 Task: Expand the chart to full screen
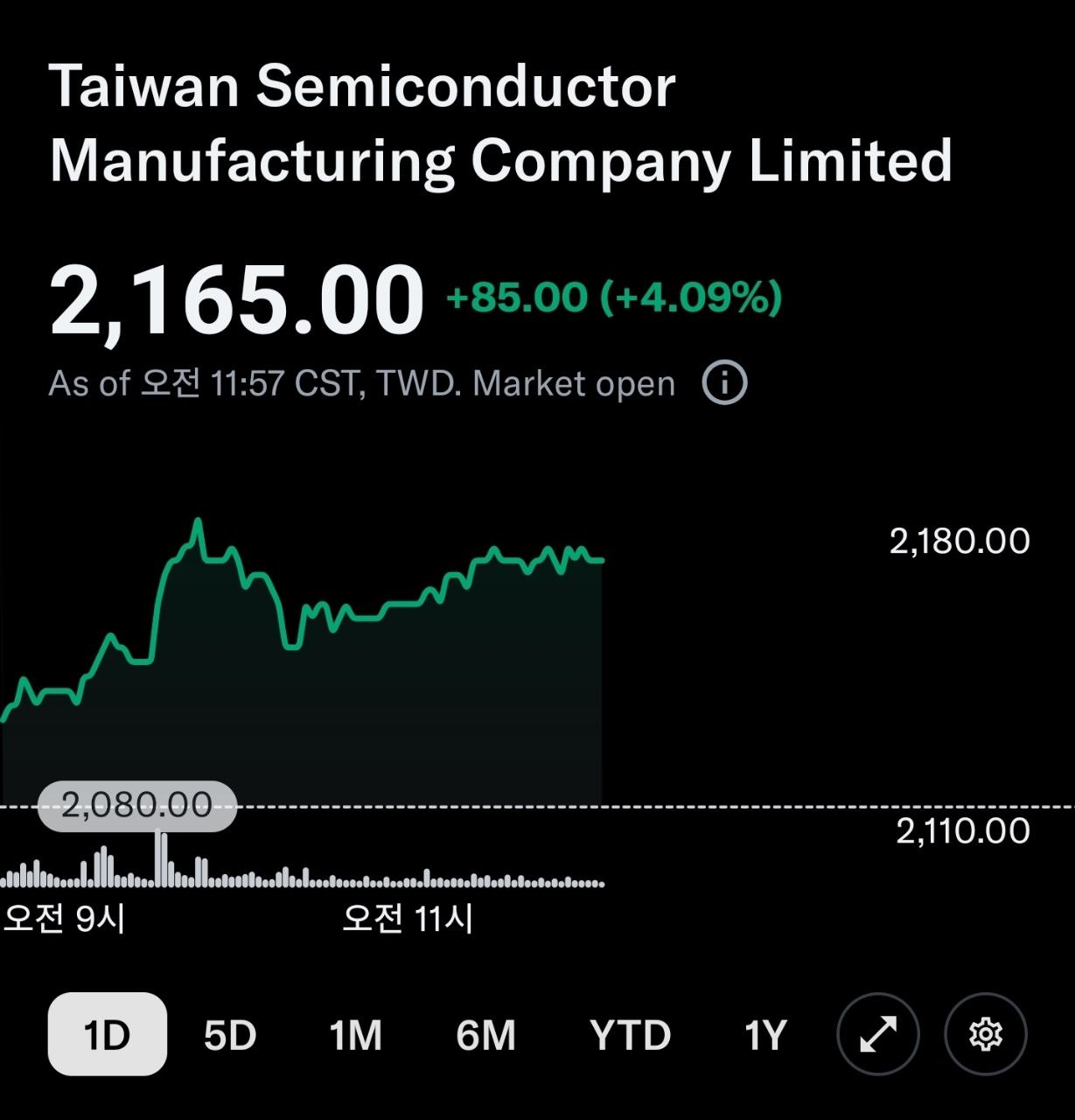tap(877, 1034)
